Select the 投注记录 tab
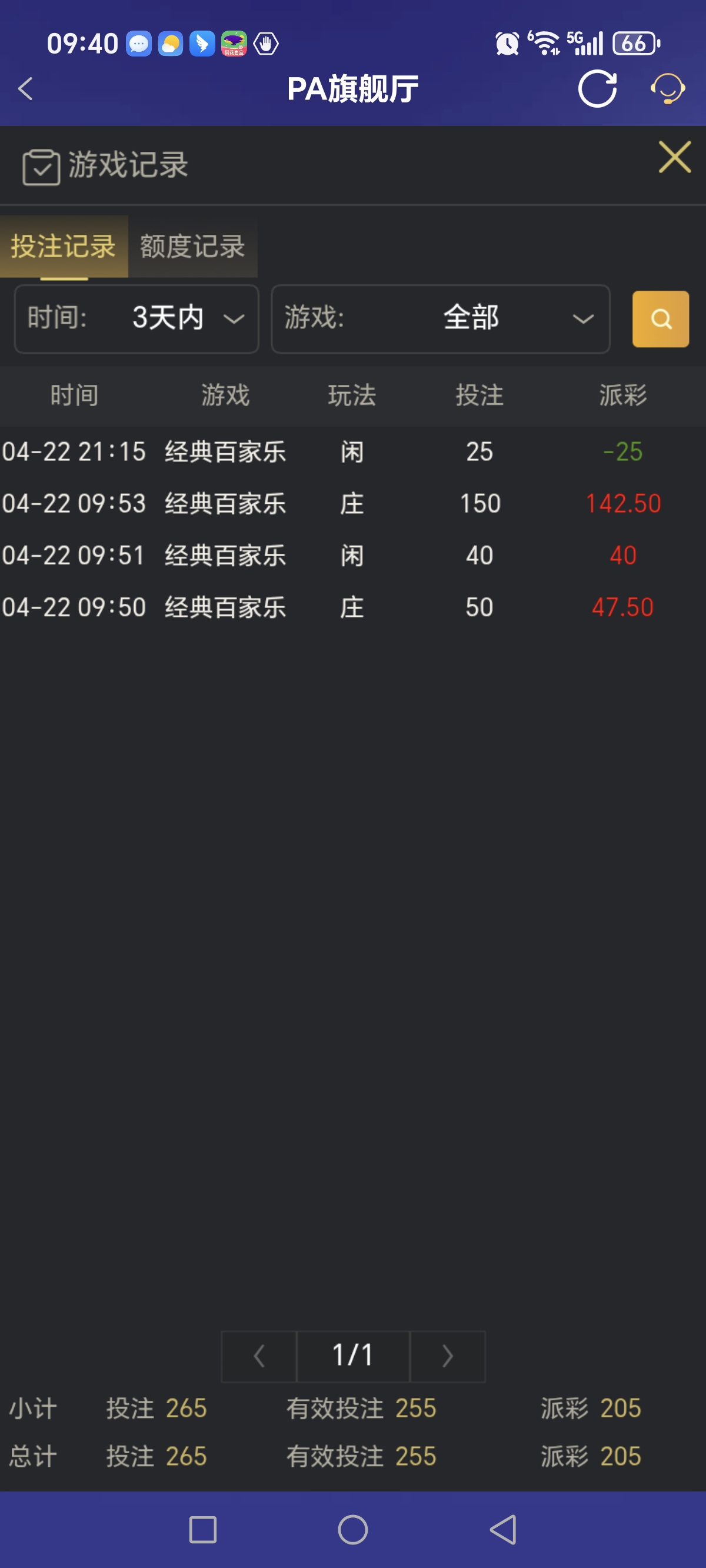706x1568 pixels. pos(64,247)
